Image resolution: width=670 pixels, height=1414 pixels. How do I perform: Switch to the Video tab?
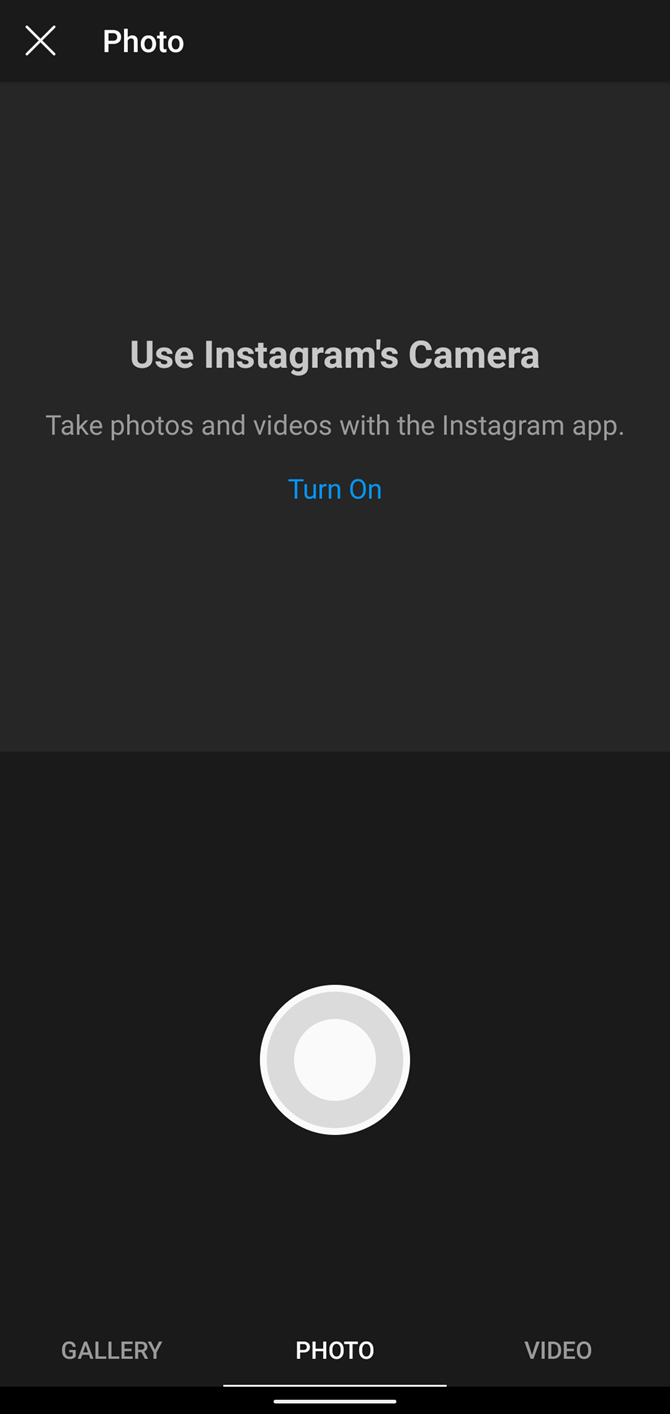coord(558,1350)
